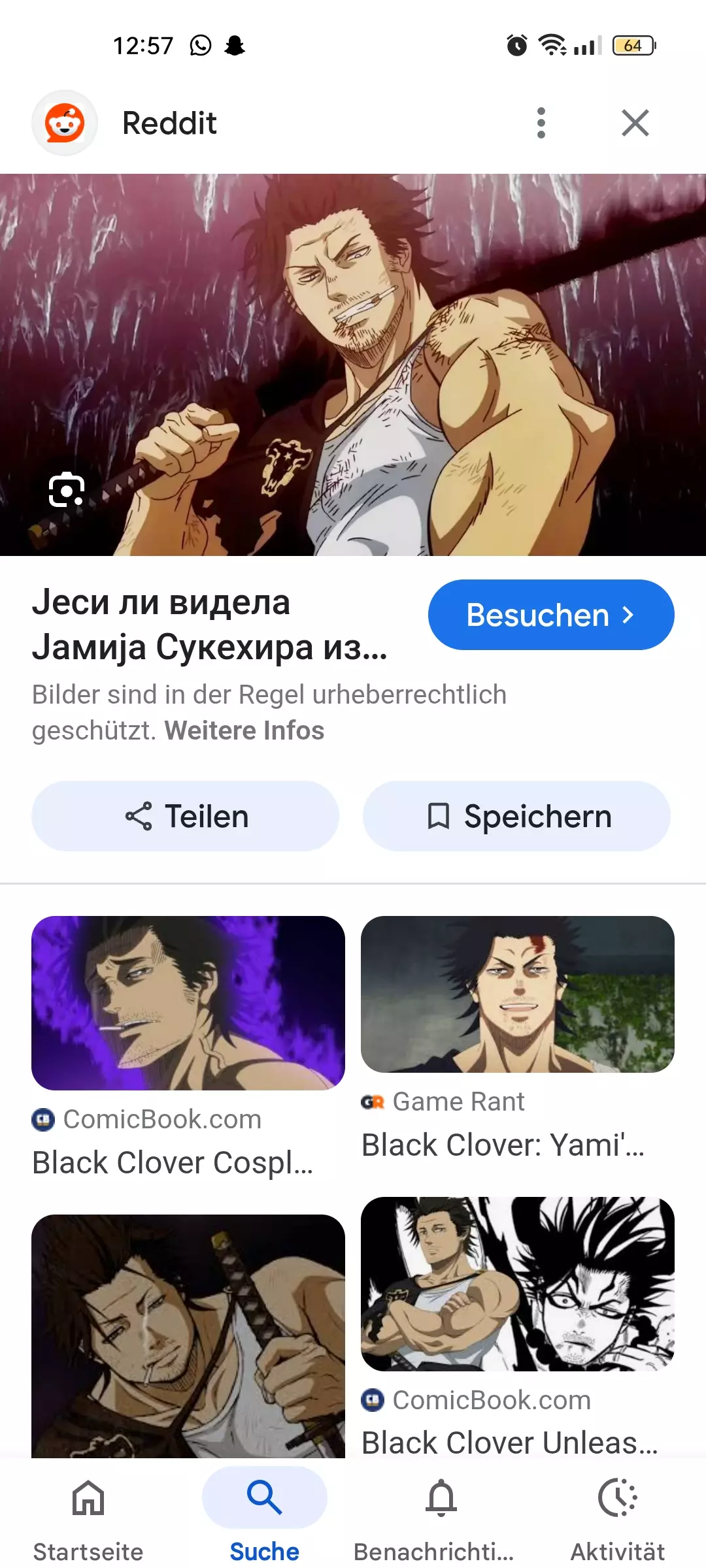
Task: Close the image viewer
Action: 635,123
